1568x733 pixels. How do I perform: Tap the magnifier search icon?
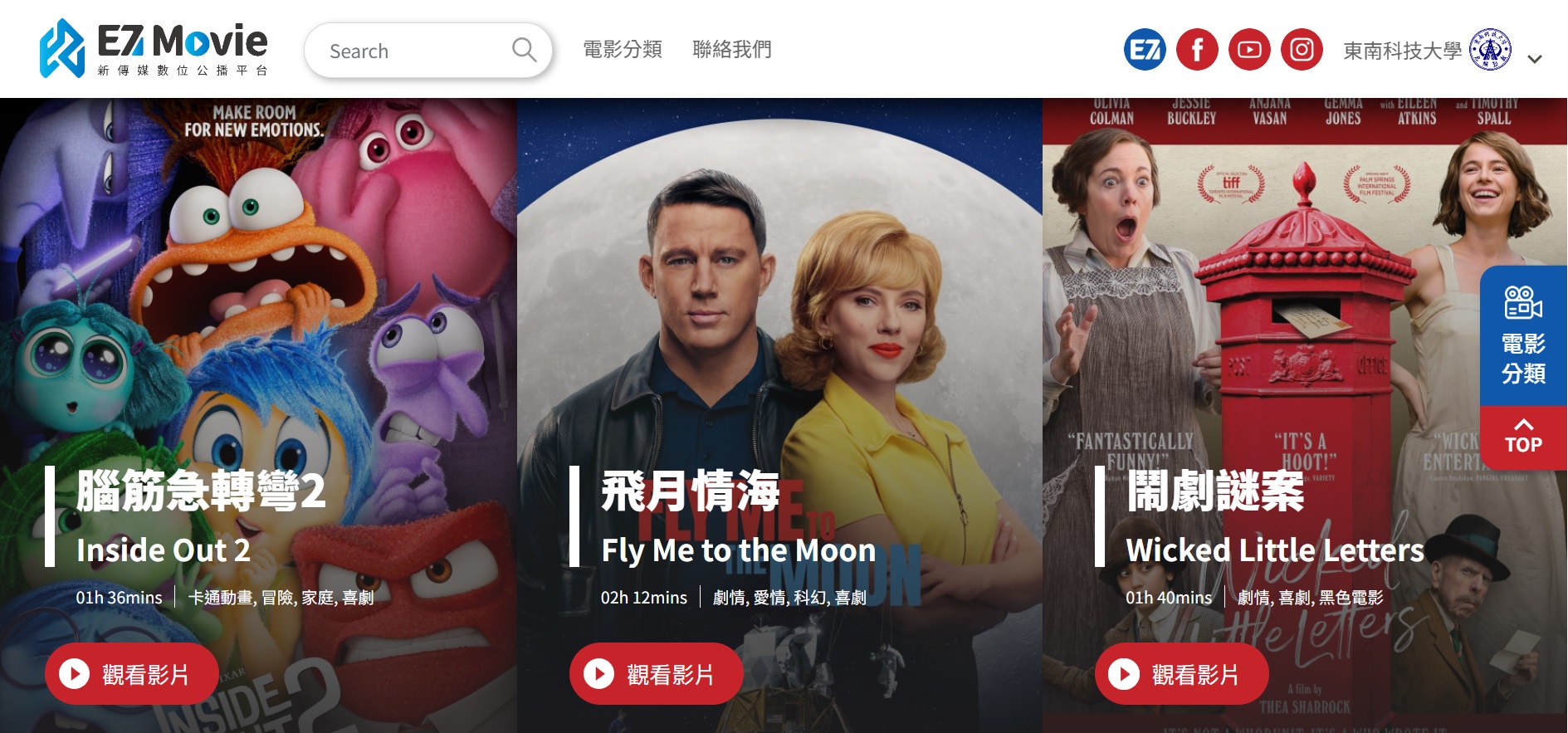(524, 50)
